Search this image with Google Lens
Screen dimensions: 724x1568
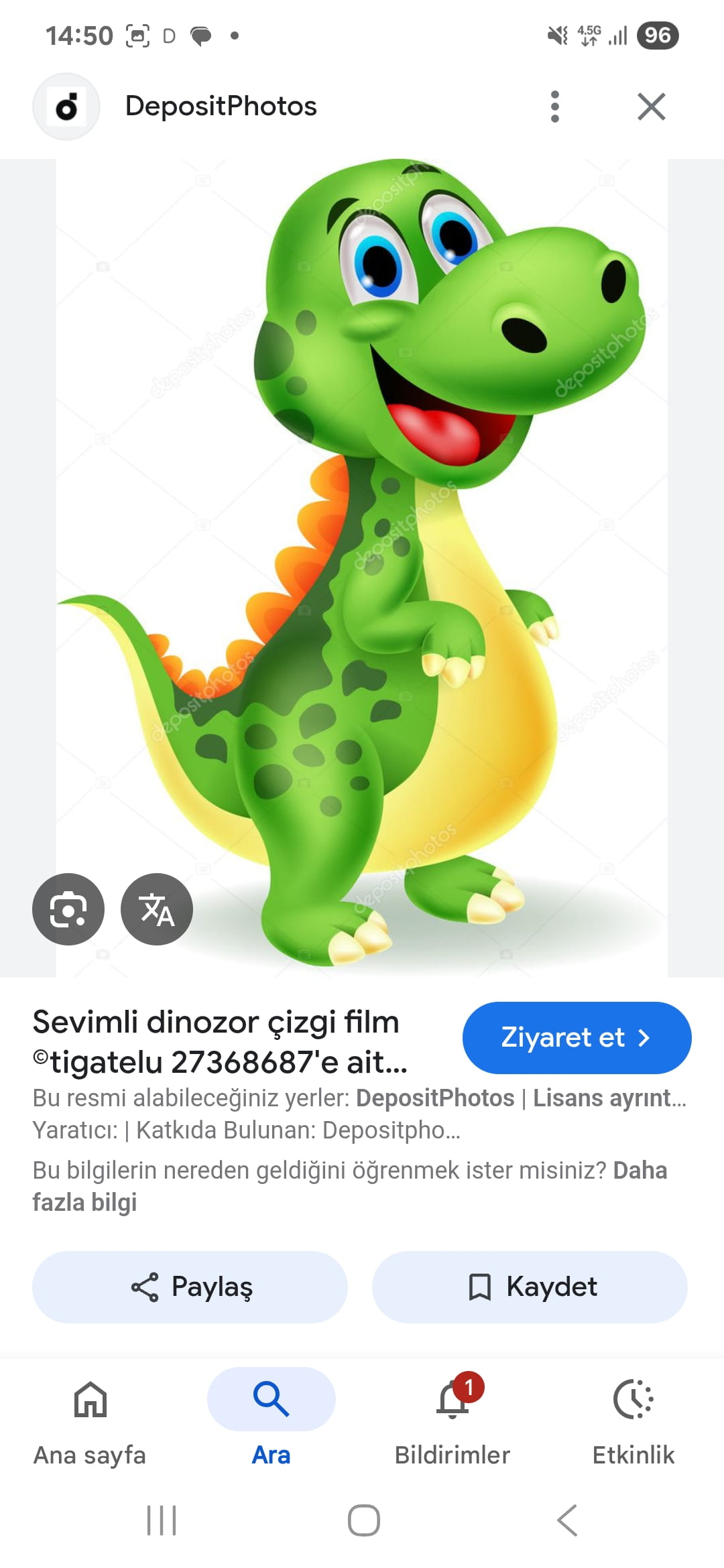point(68,909)
